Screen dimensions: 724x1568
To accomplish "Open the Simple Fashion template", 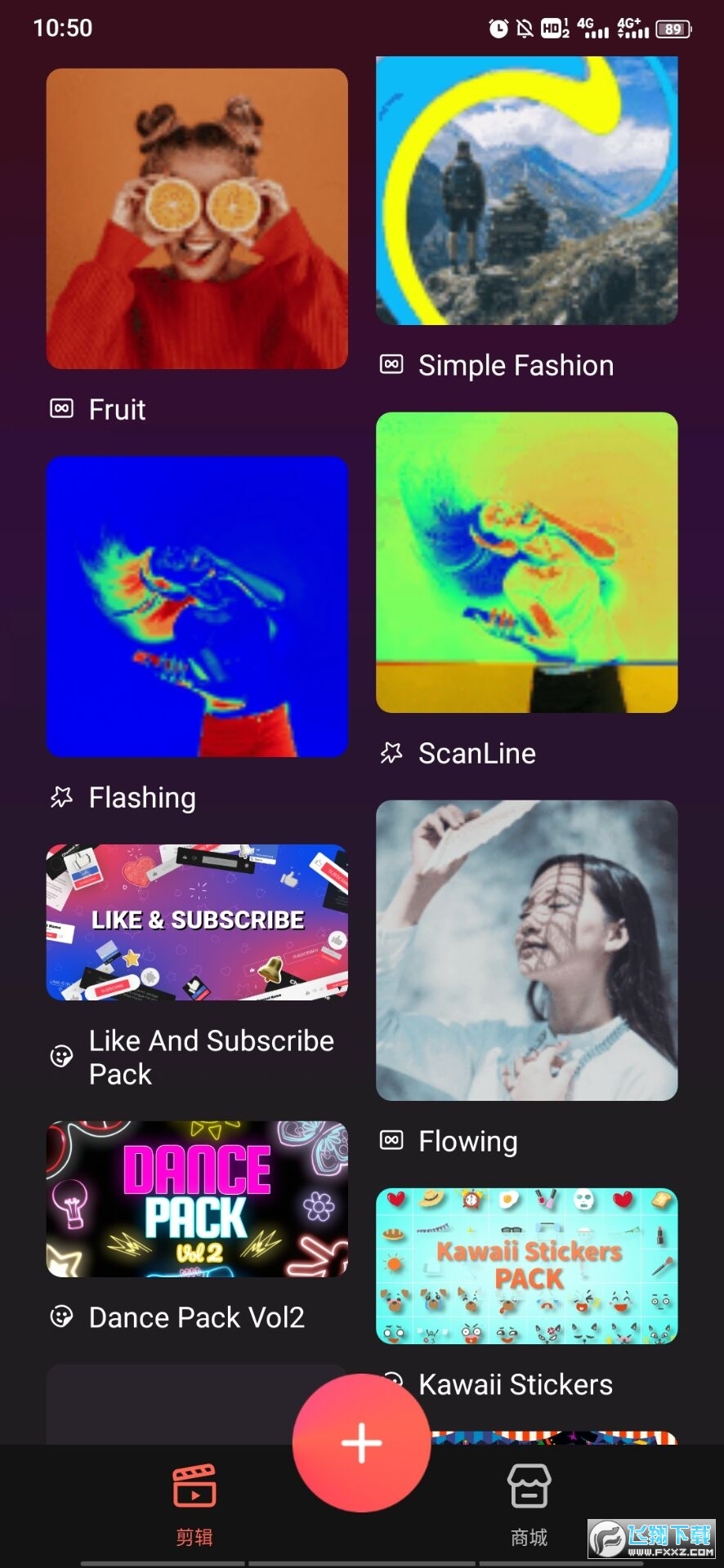I will (x=526, y=190).
